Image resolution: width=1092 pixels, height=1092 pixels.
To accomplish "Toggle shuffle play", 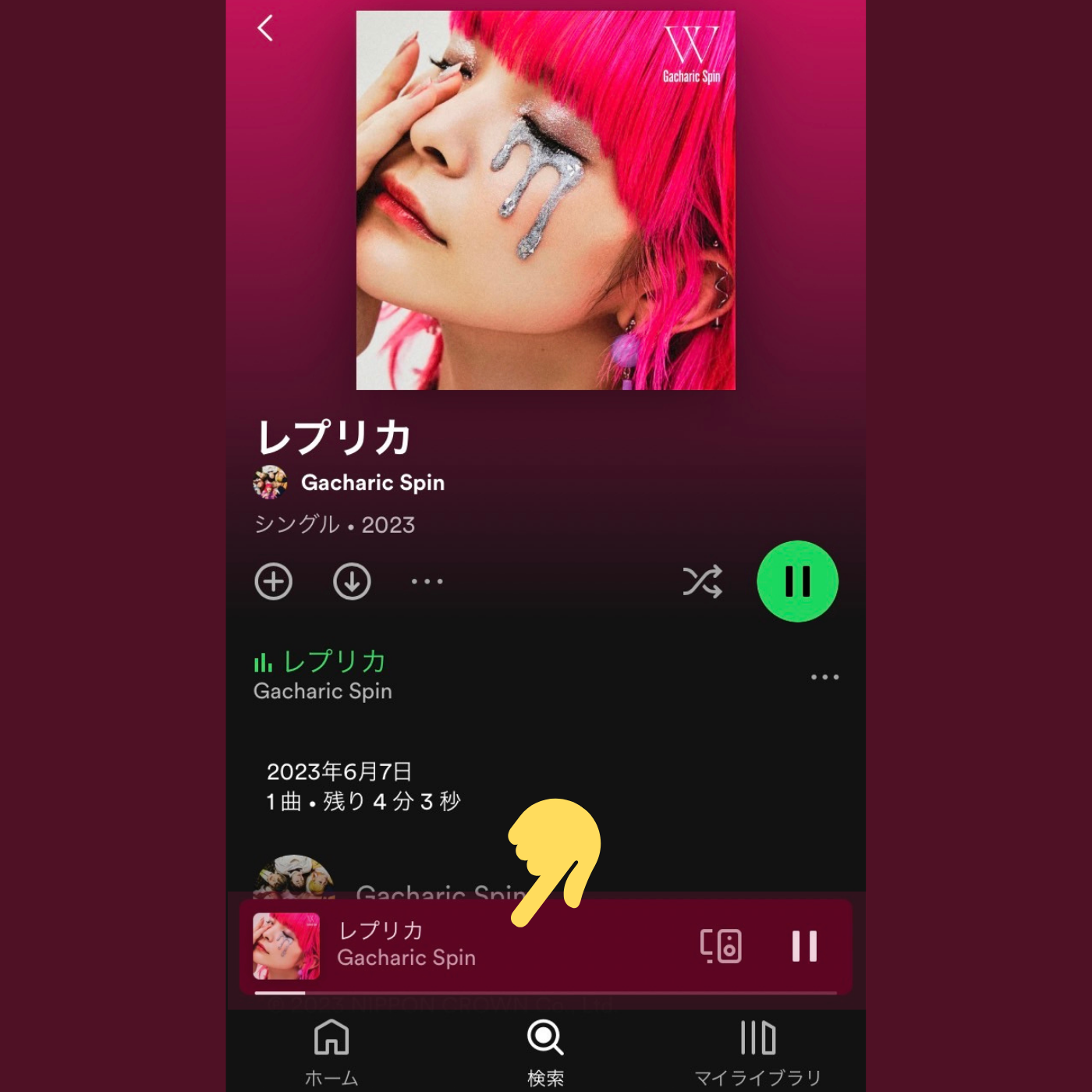I will click(x=702, y=582).
